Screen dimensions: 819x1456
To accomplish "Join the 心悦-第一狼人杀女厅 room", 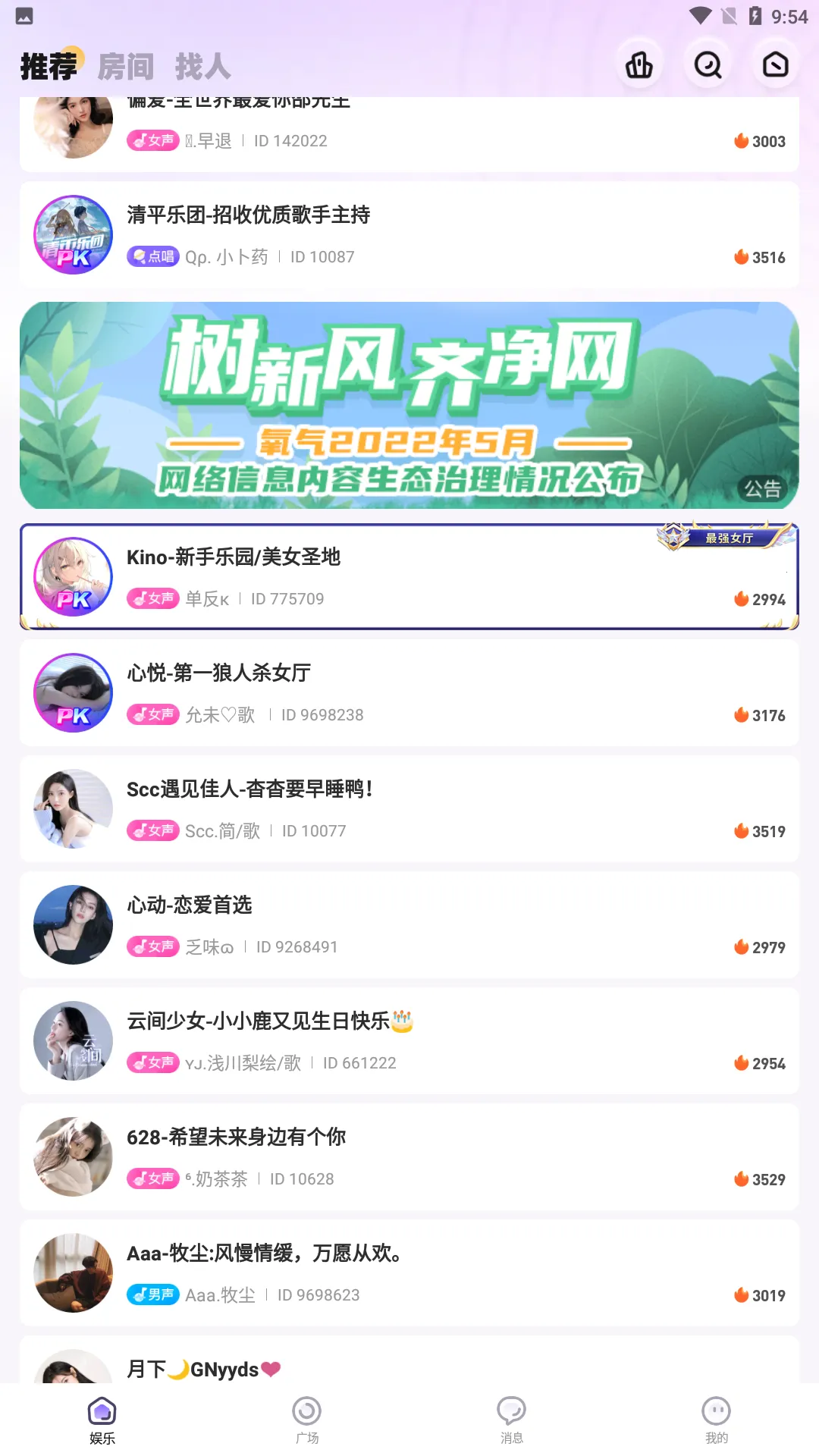I will (409, 693).
